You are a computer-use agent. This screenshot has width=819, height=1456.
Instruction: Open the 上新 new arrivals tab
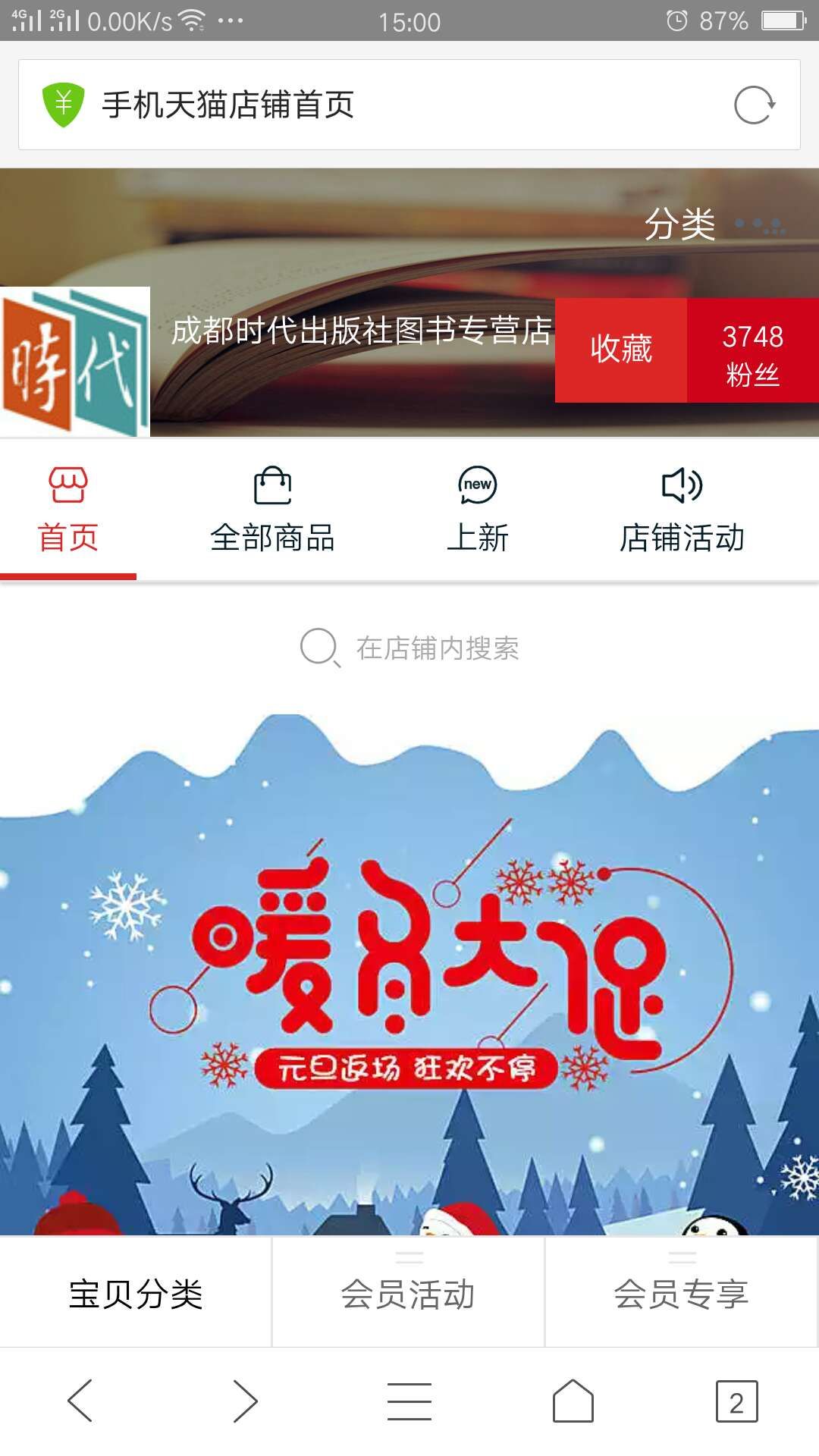(x=478, y=510)
